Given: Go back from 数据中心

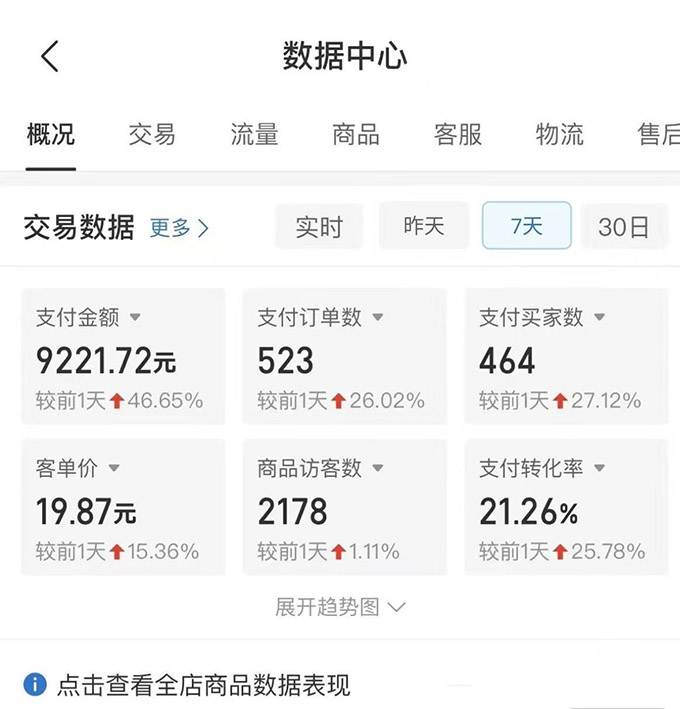Looking at the screenshot, I should [x=50, y=56].
